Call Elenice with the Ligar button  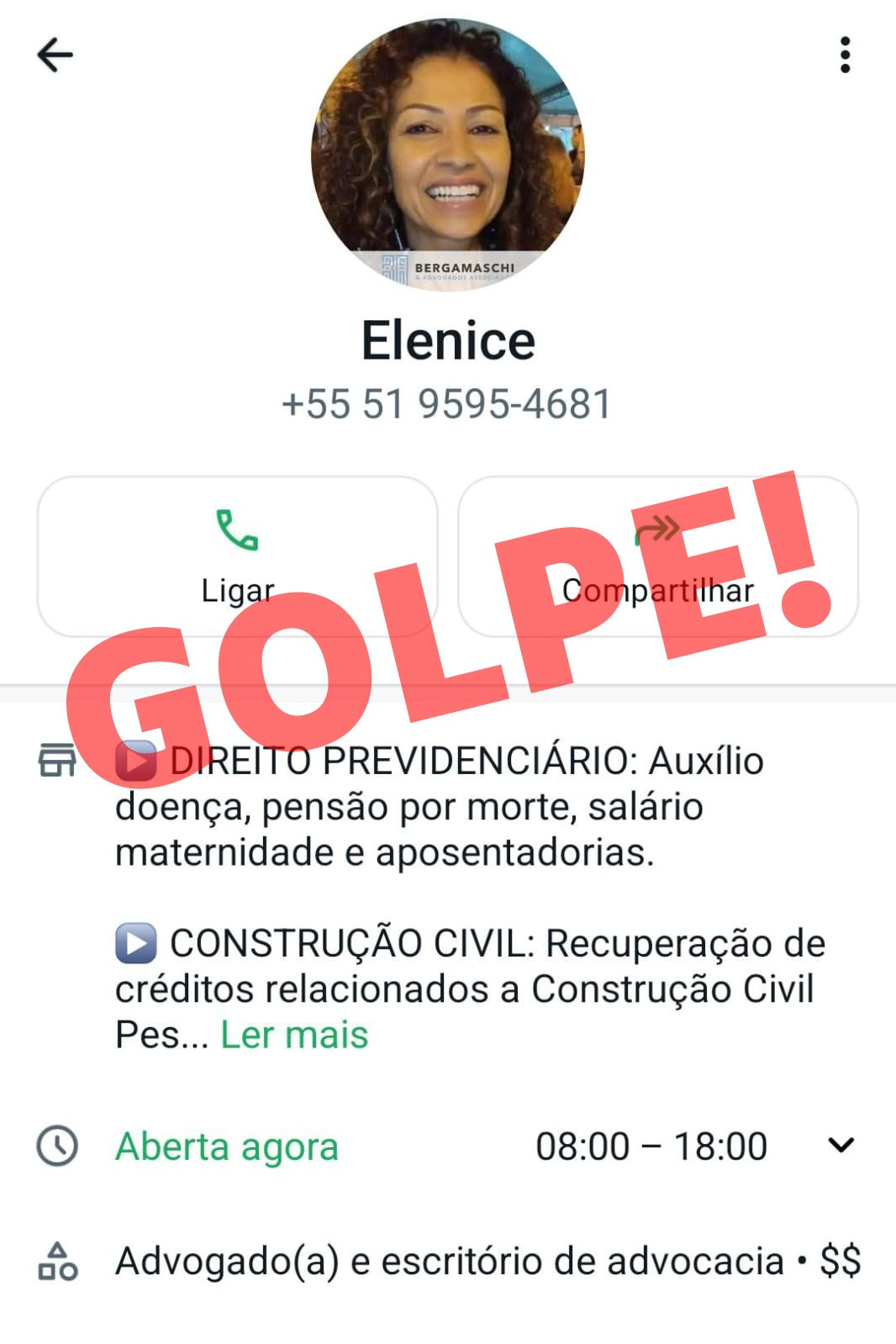click(x=238, y=556)
